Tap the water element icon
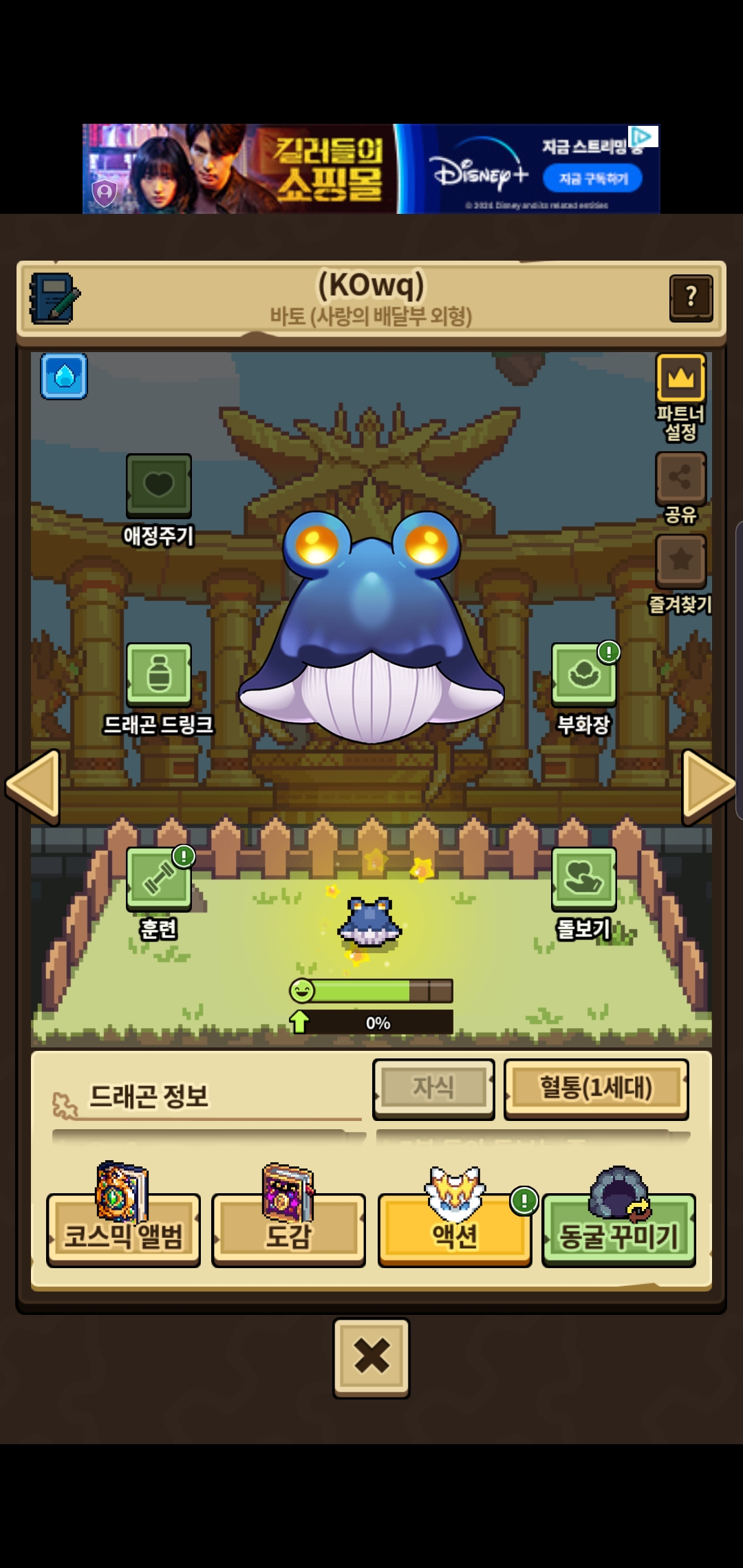 64,376
